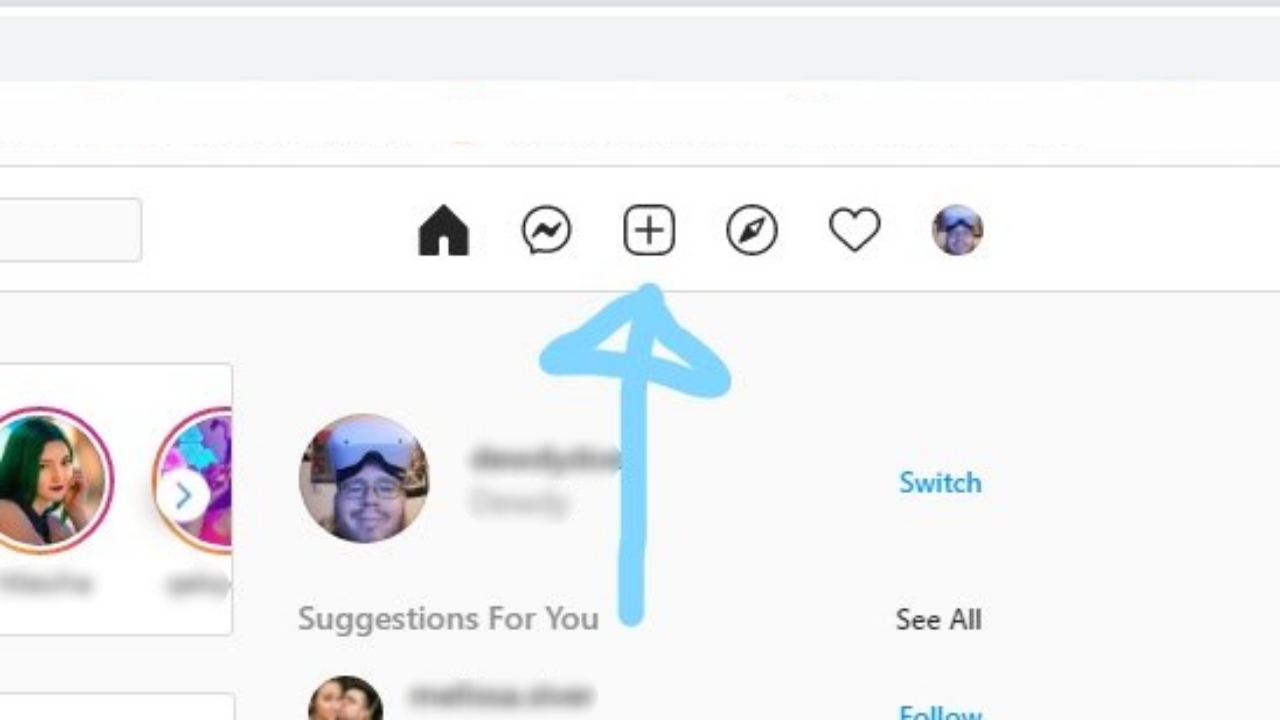See All suggestions for you

click(x=938, y=619)
